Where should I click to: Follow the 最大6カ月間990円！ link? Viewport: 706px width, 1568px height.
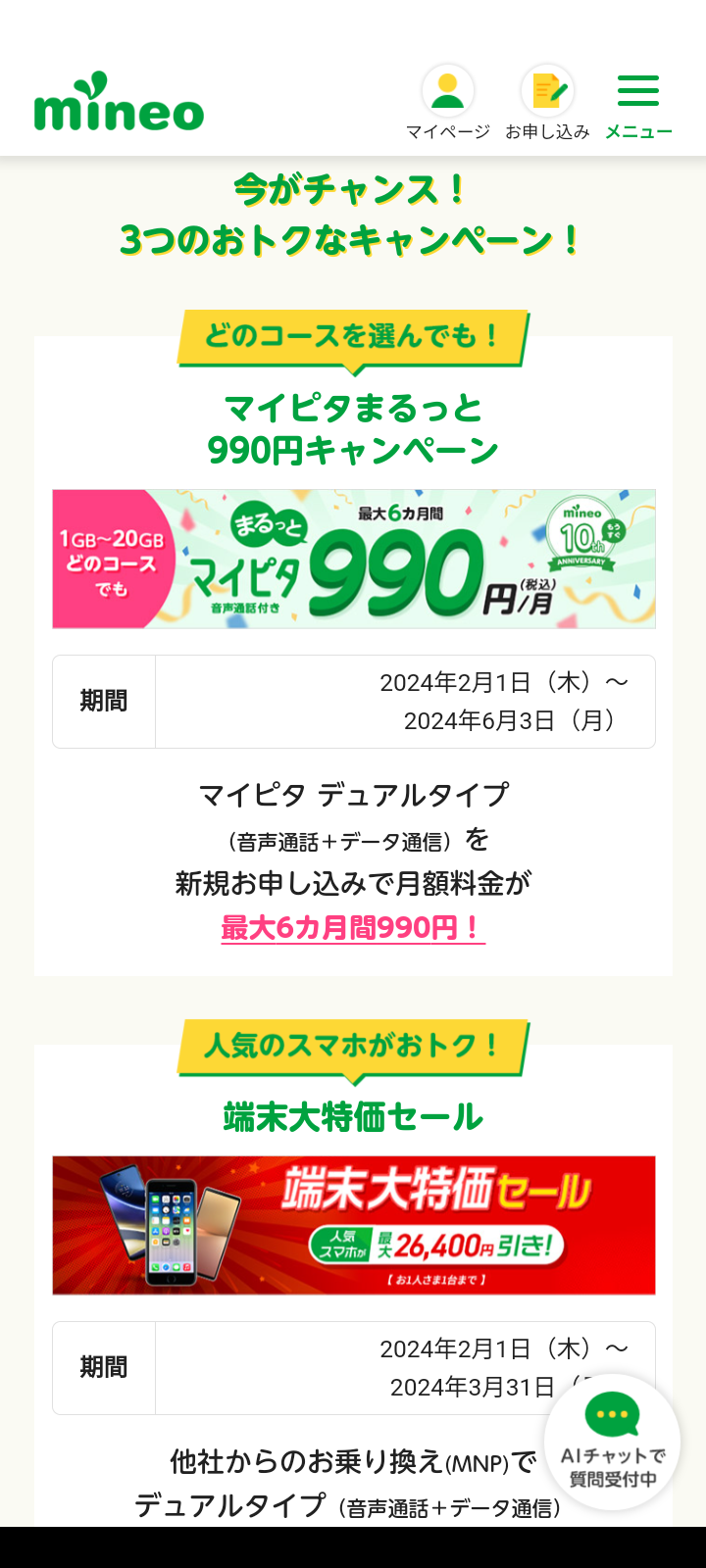[353, 927]
